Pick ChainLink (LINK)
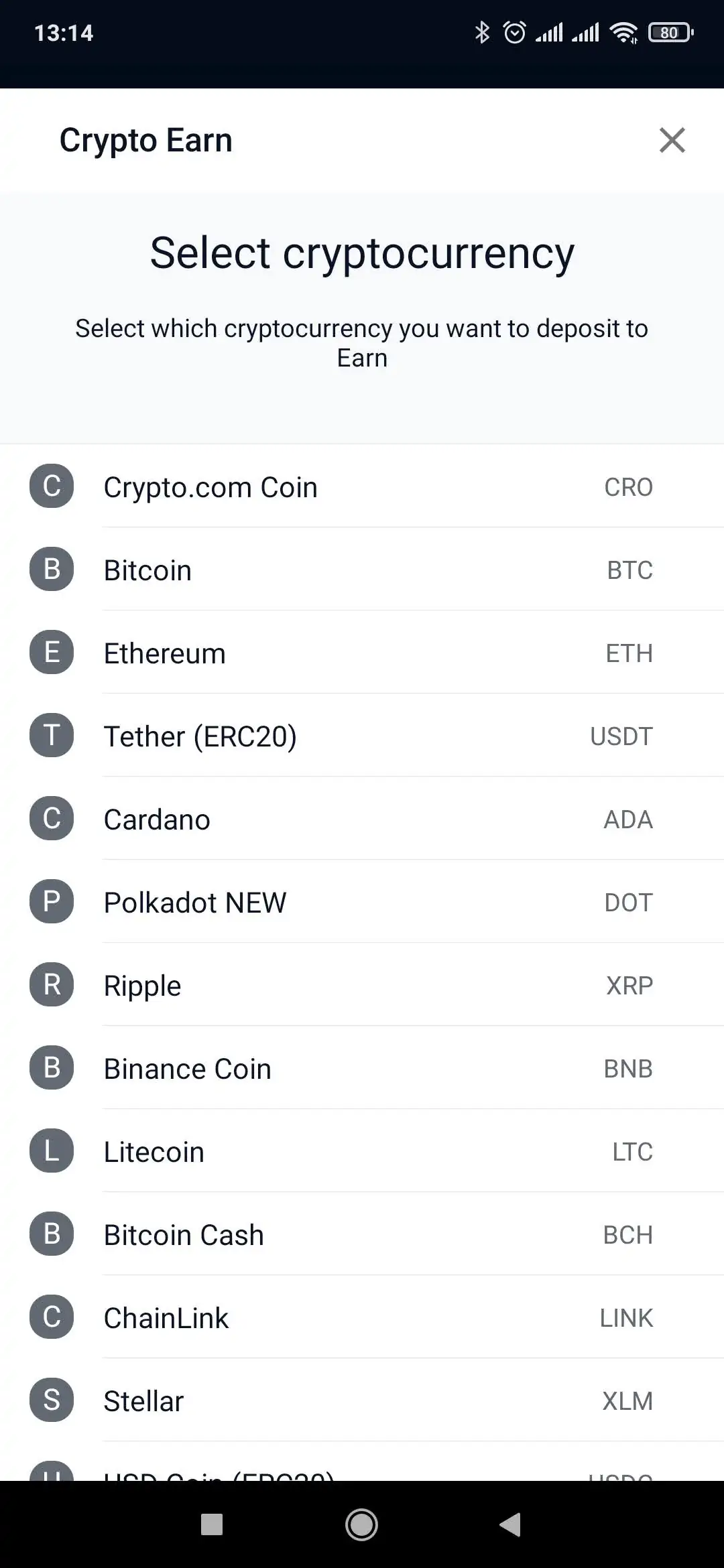This screenshot has height=1568, width=724. (362, 1317)
